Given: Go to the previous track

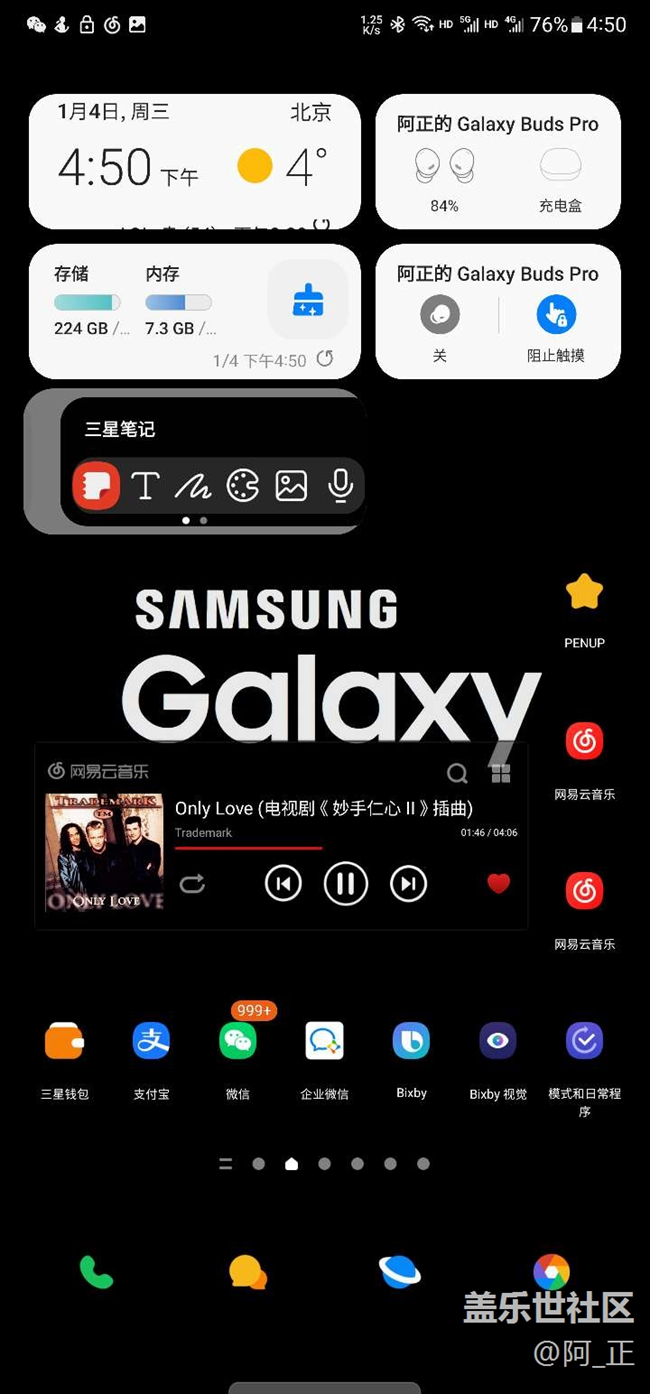Looking at the screenshot, I should click(x=283, y=884).
